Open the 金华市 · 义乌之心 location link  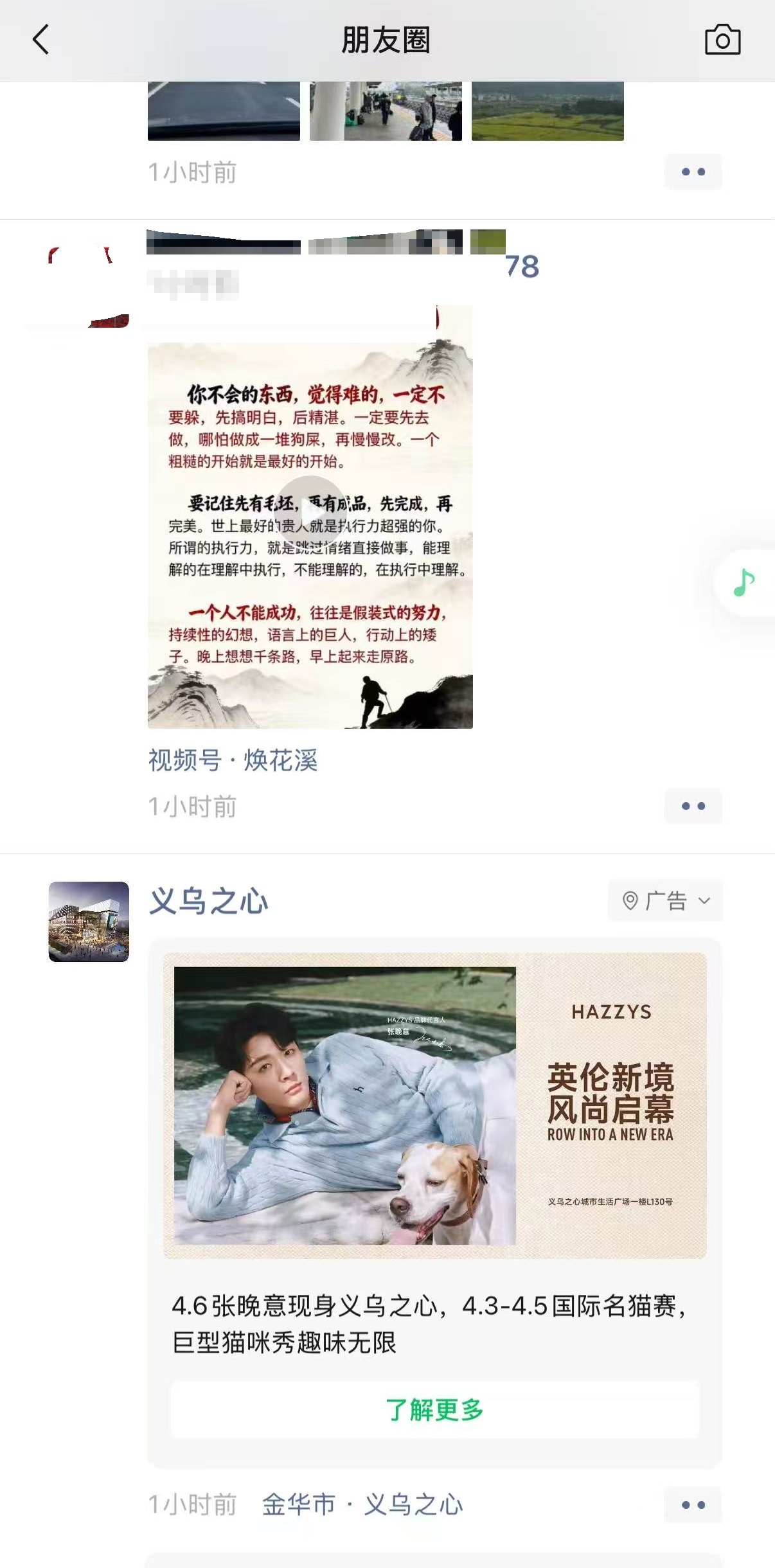pos(362,1505)
